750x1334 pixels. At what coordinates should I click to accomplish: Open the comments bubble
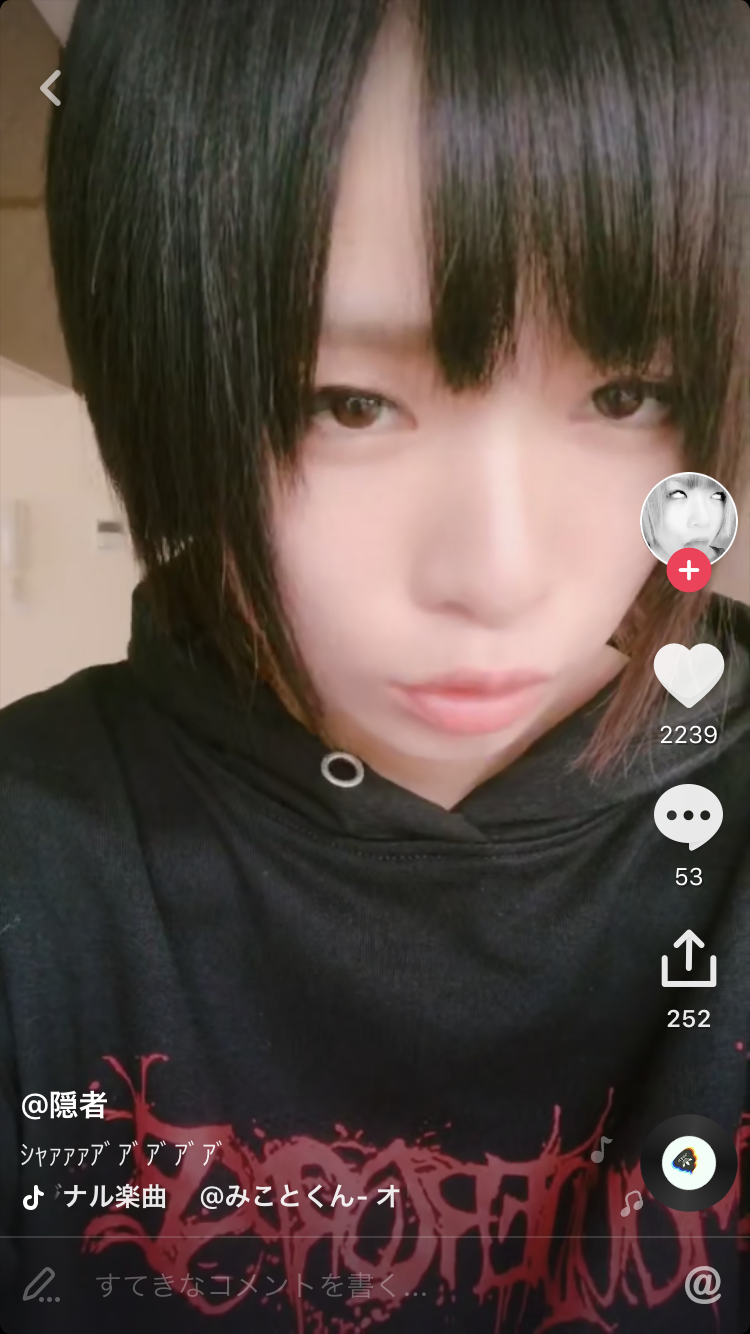(x=688, y=818)
